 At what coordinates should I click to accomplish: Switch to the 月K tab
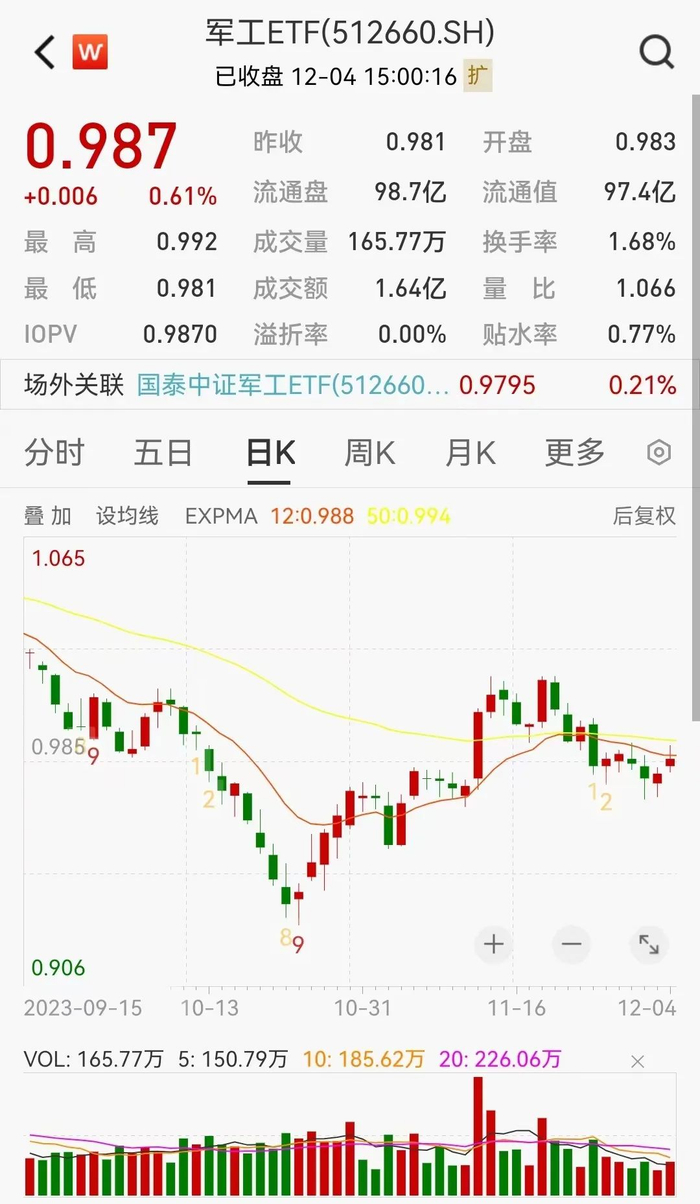coord(470,453)
